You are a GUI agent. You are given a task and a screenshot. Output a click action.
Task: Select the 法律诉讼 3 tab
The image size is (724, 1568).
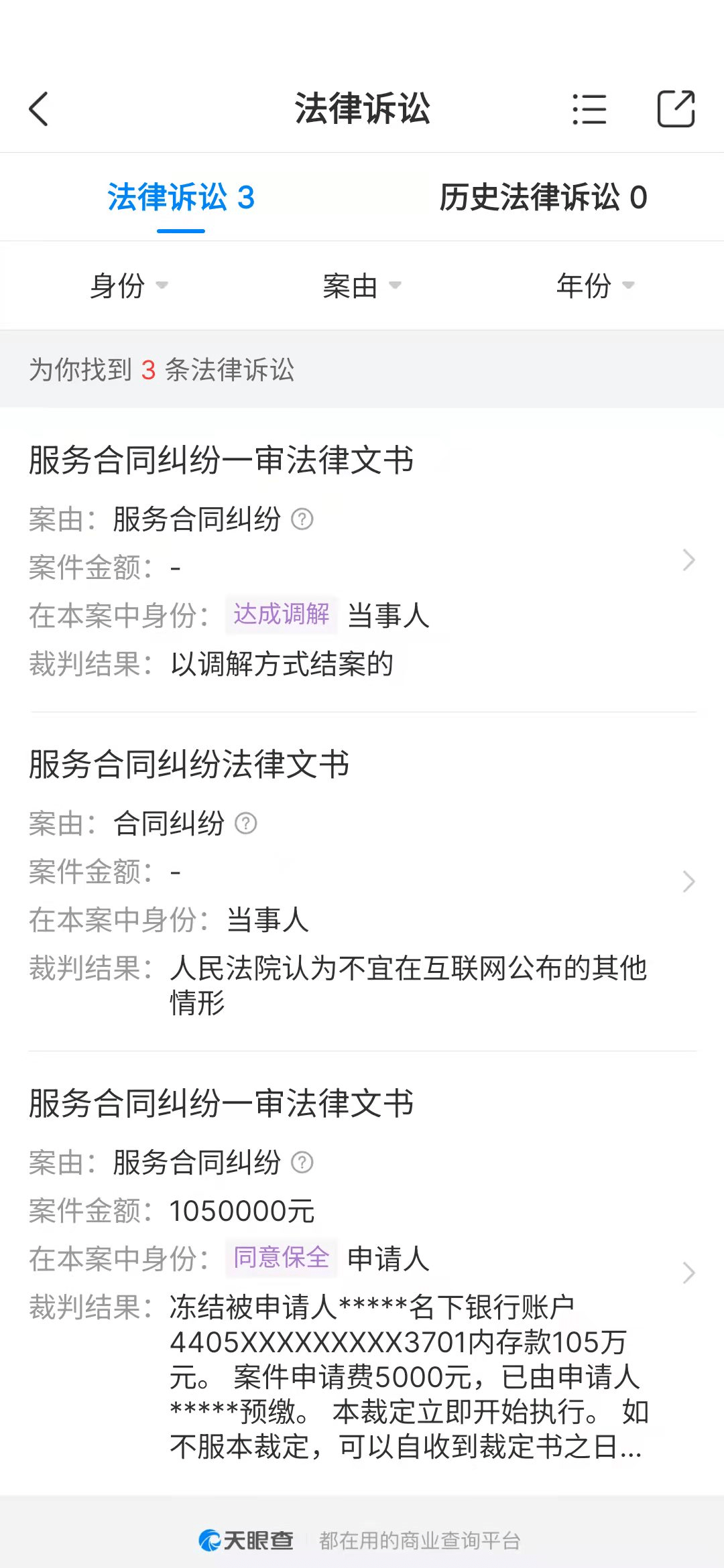click(x=181, y=198)
